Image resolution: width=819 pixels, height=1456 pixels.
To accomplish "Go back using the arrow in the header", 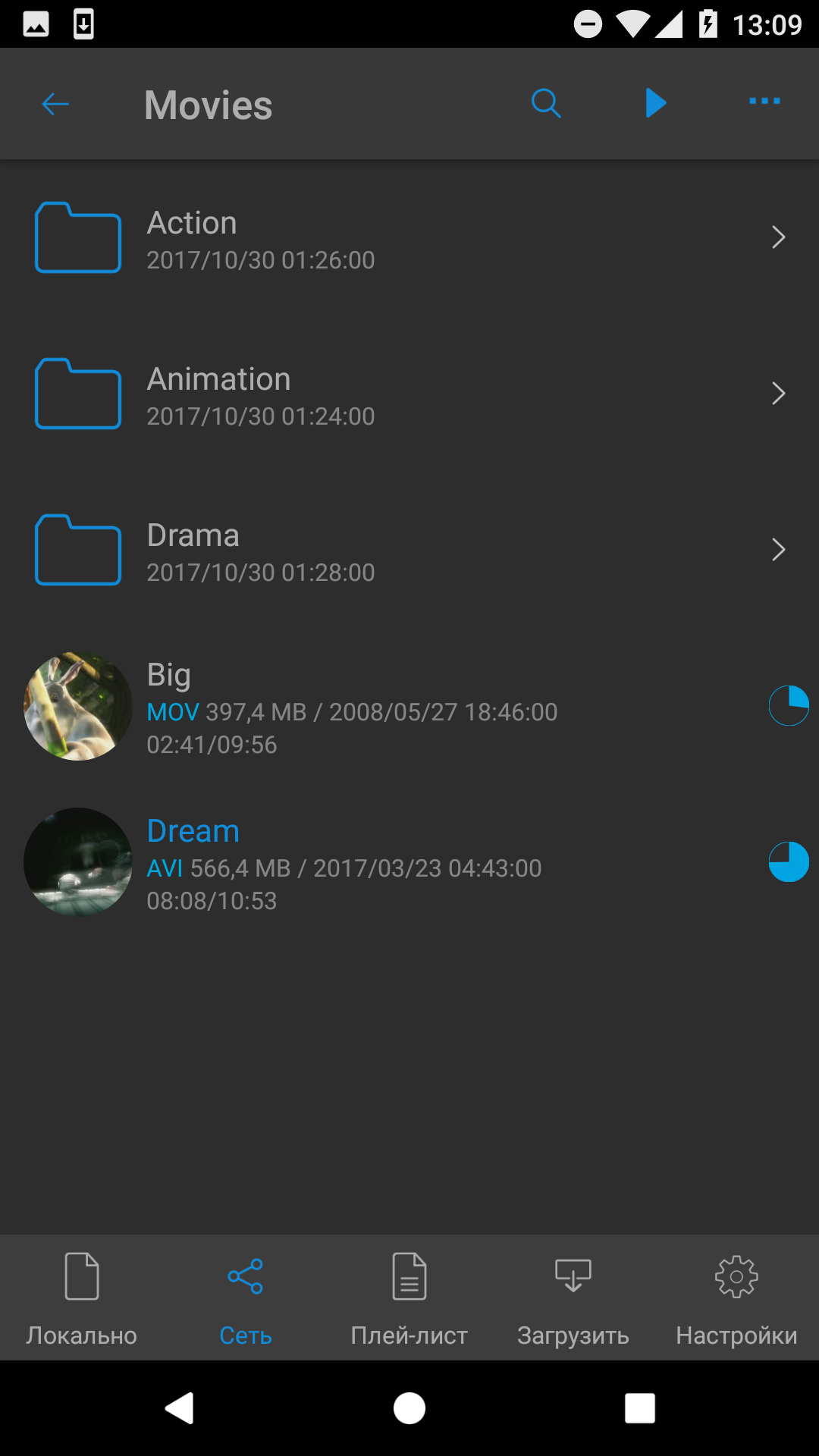I will tap(55, 104).
